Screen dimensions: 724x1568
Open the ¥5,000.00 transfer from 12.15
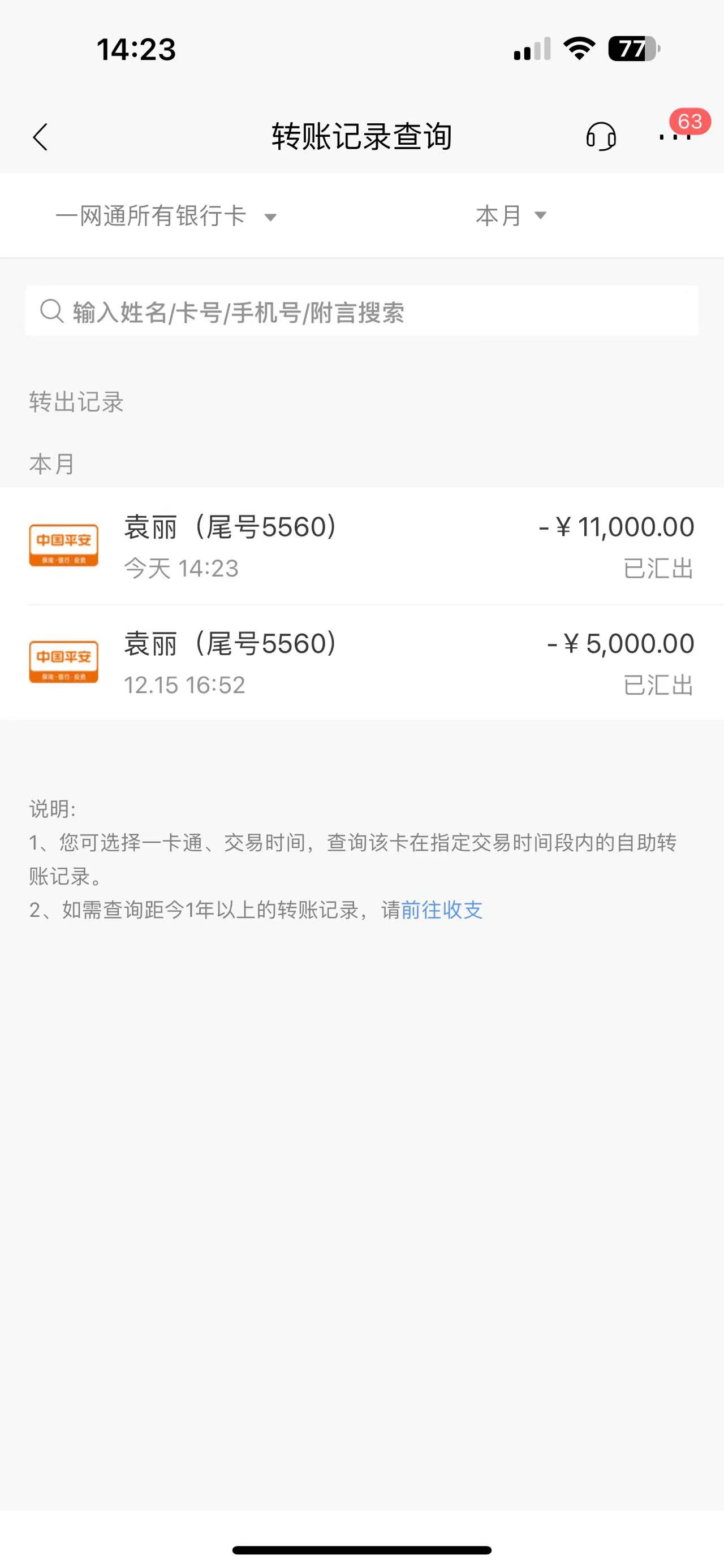[361, 662]
